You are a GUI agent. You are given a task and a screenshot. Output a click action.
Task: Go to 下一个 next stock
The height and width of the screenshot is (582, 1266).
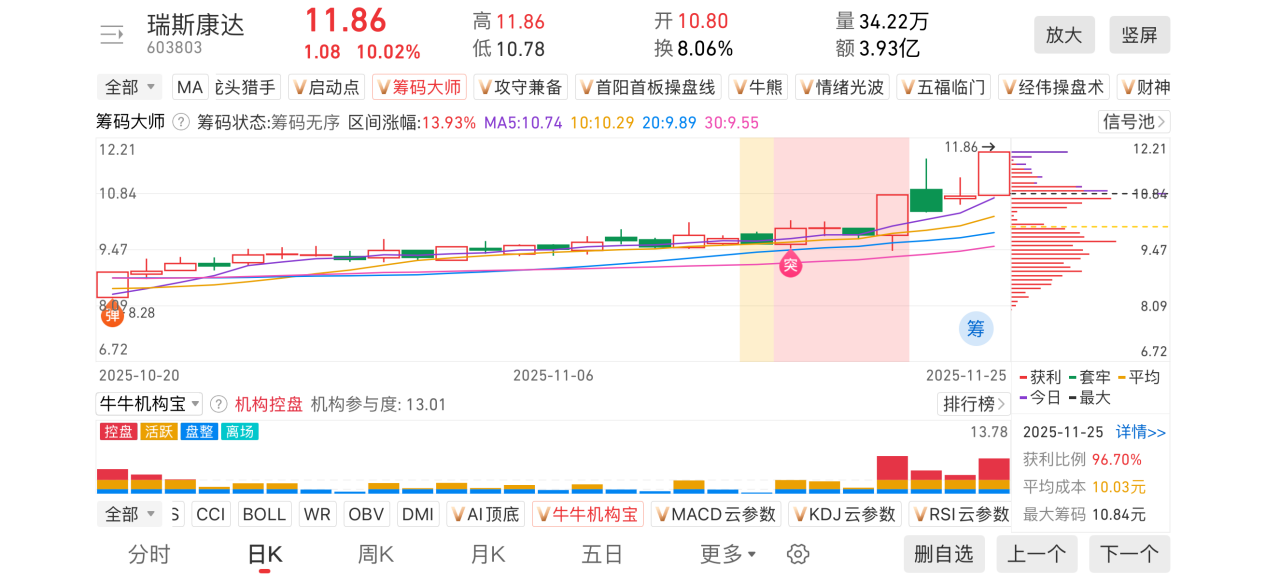point(1129,554)
